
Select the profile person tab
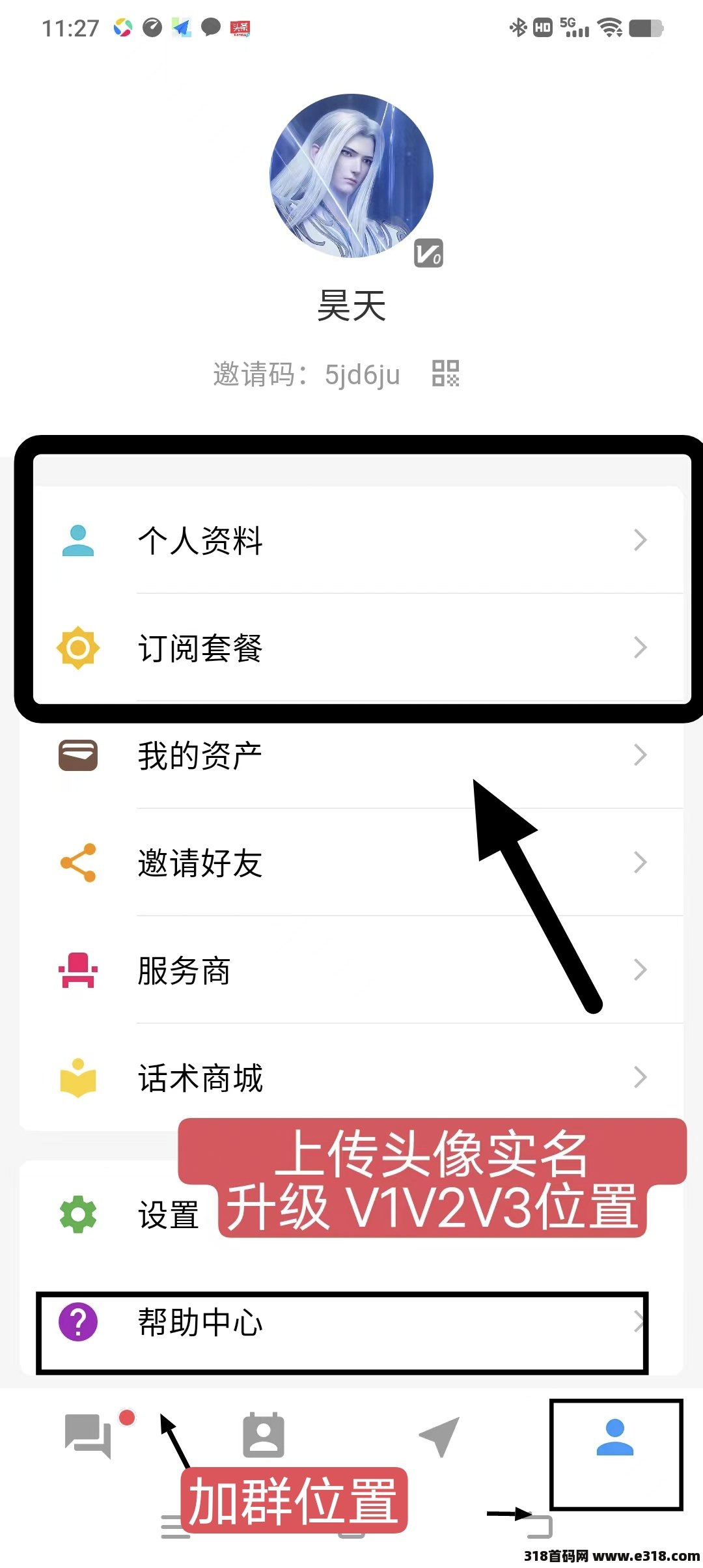click(615, 1438)
